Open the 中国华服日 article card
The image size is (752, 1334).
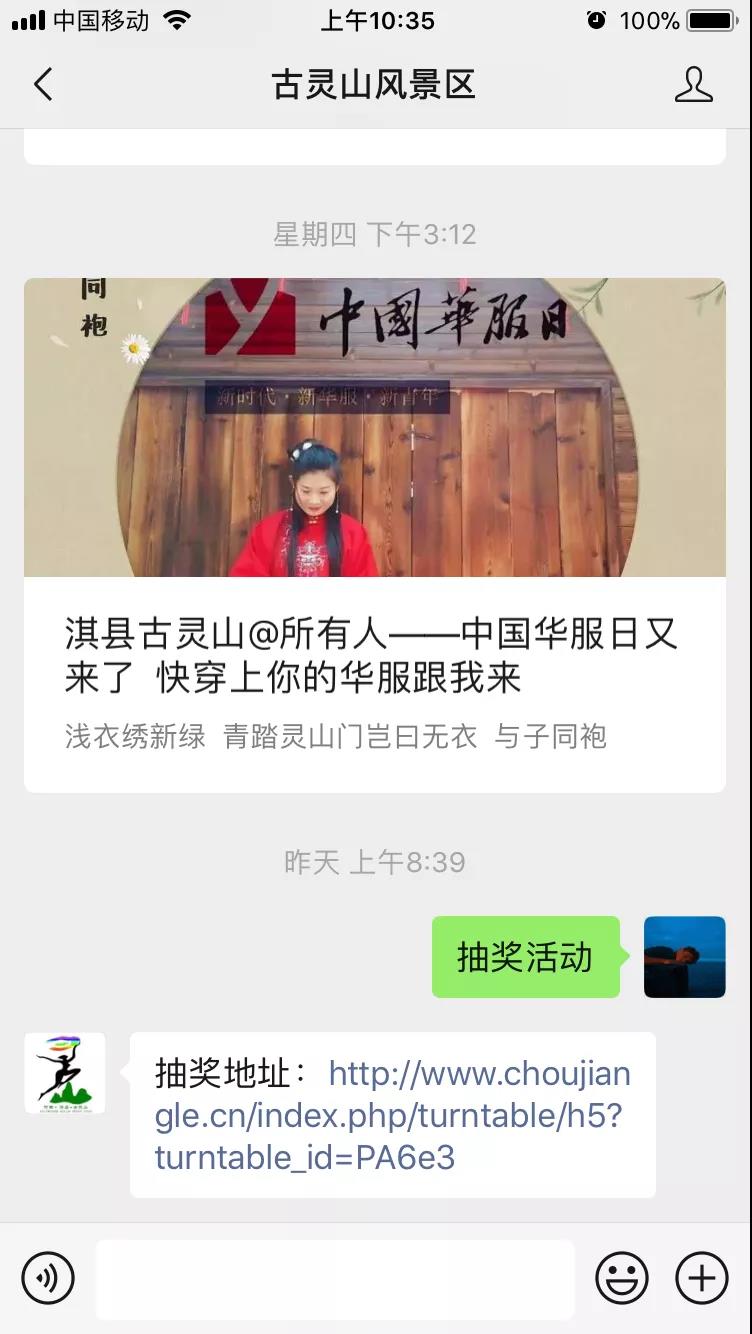375,535
